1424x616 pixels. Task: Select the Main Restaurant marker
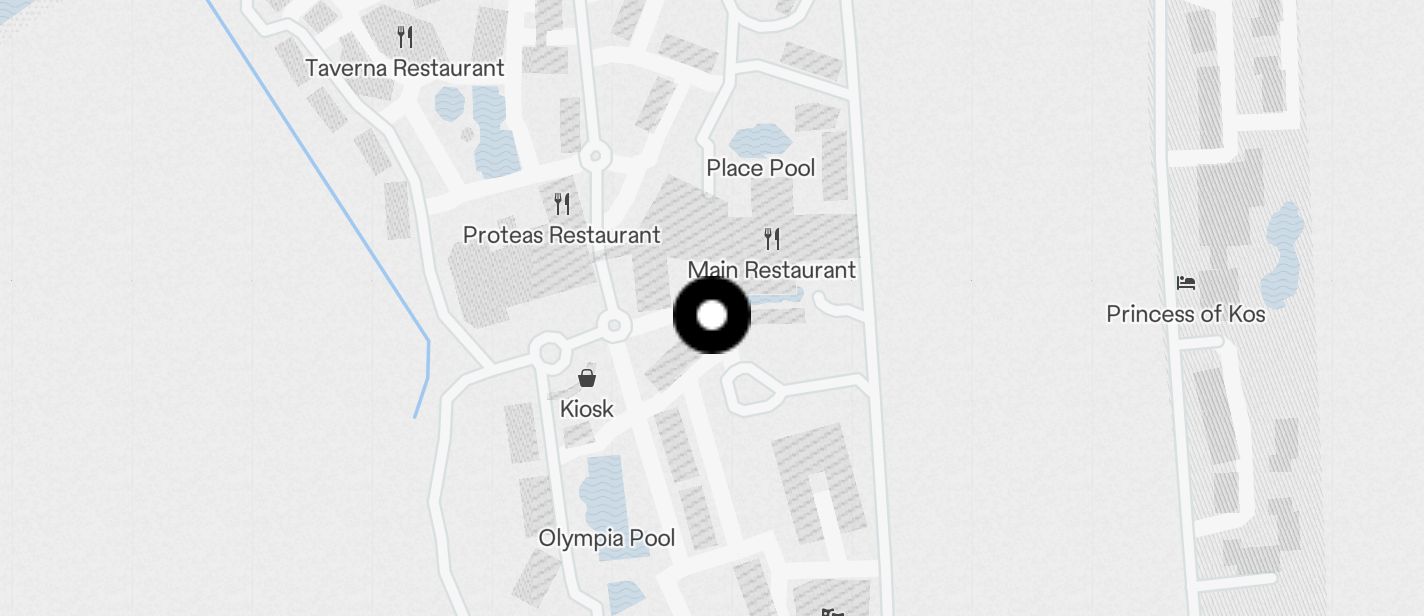pos(771,239)
